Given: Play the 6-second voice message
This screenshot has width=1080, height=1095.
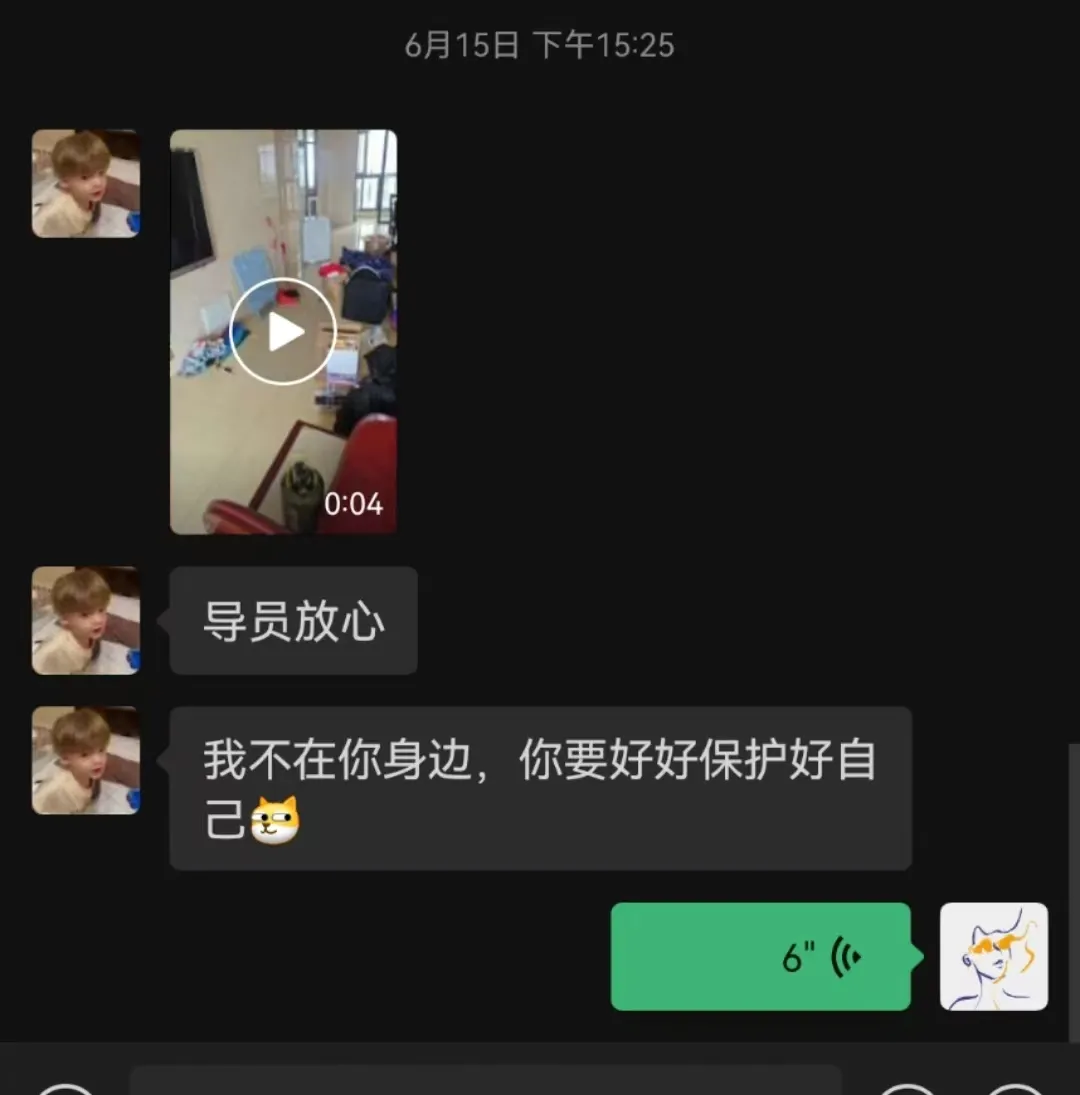Looking at the screenshot, I should (x=761, y=957).
